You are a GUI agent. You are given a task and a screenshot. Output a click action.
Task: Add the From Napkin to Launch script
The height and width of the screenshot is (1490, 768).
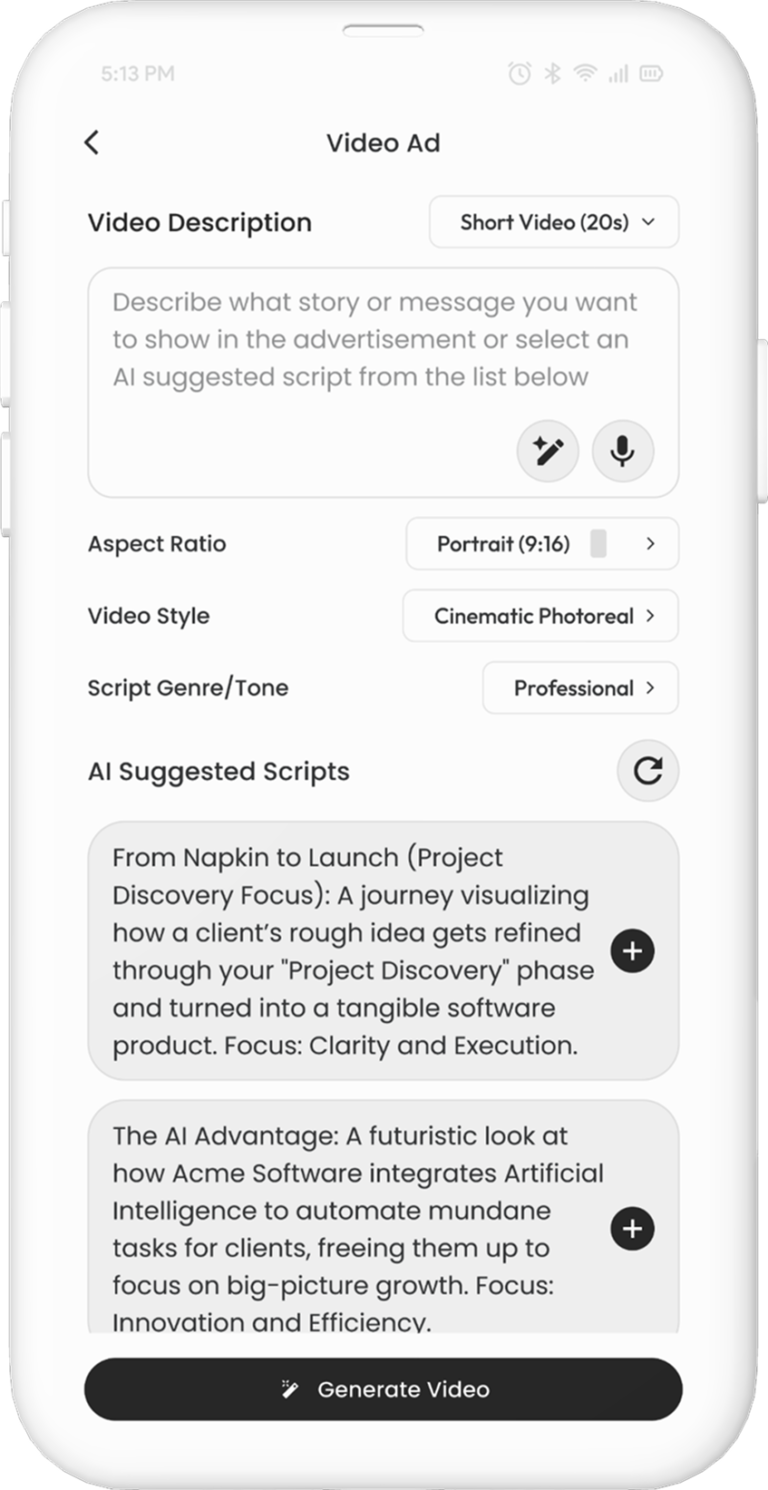[632, 951]
